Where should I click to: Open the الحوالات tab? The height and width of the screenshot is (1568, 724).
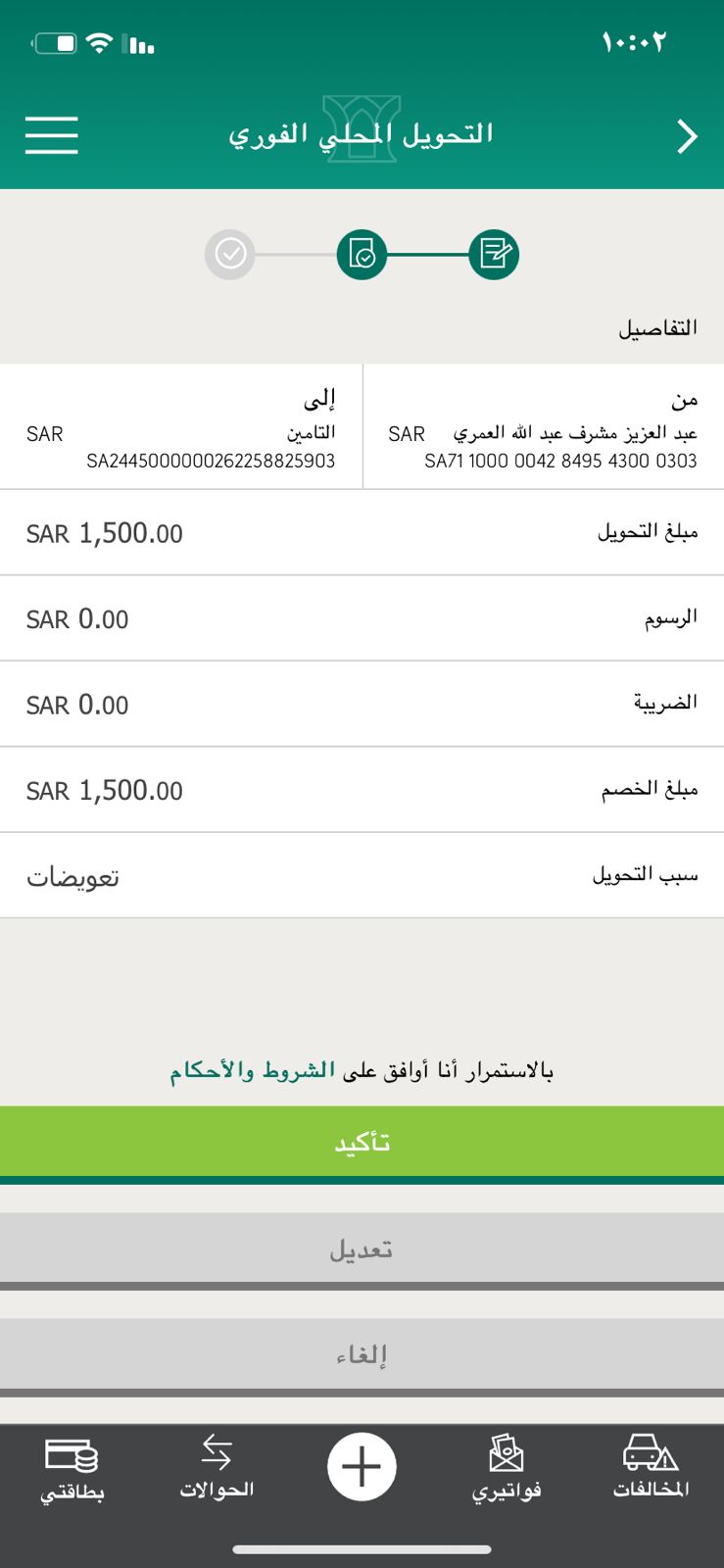coord(217,1468)
